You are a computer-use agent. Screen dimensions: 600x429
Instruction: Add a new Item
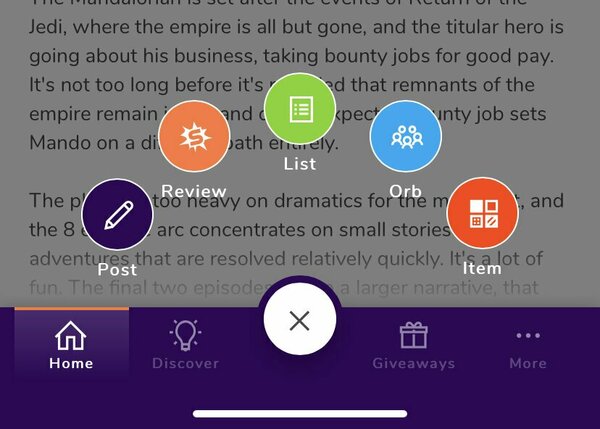(x=482, y=214)
